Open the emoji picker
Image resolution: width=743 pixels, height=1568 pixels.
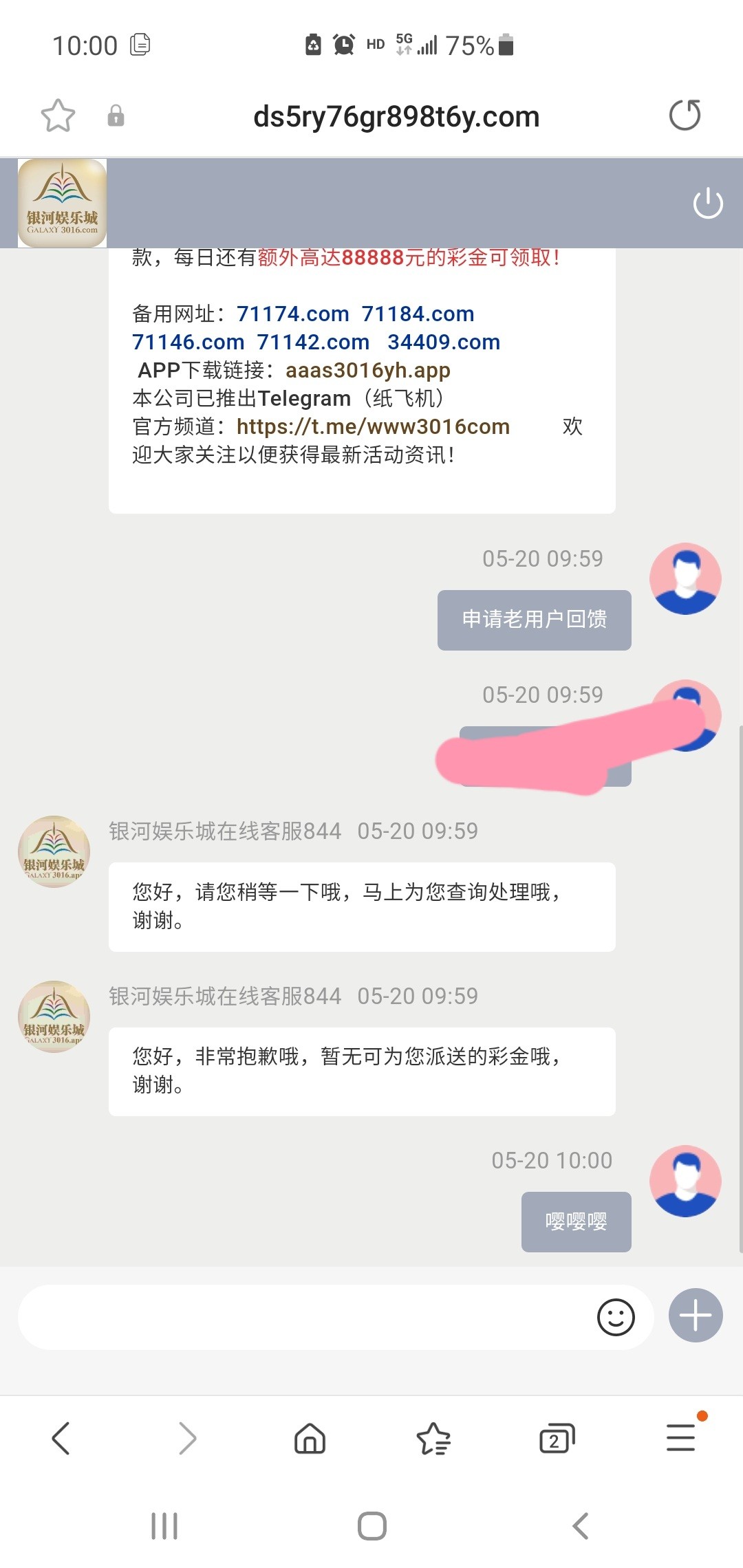615,1317
